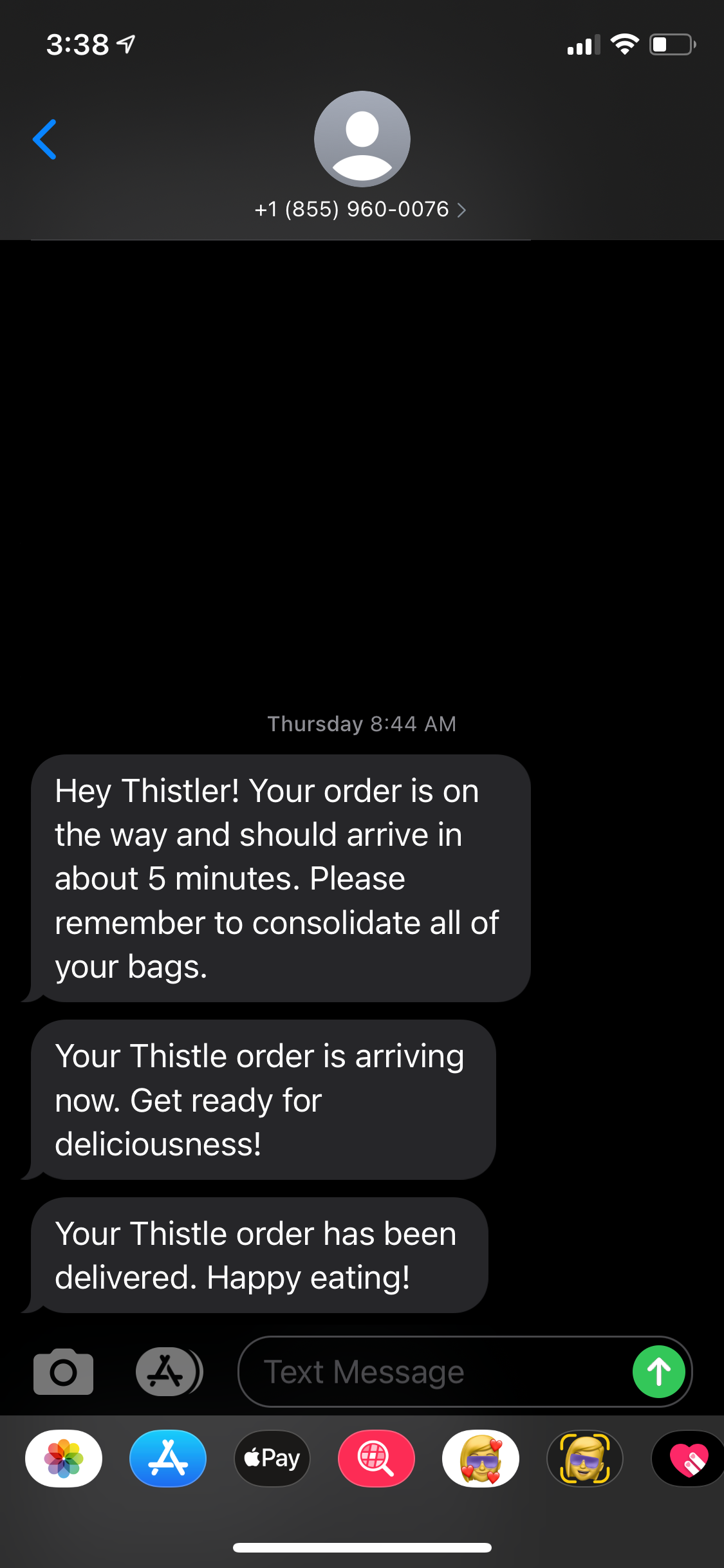Open the images search app with globe icon
Screen dimensions: 724x1568
pos(376,1459)
